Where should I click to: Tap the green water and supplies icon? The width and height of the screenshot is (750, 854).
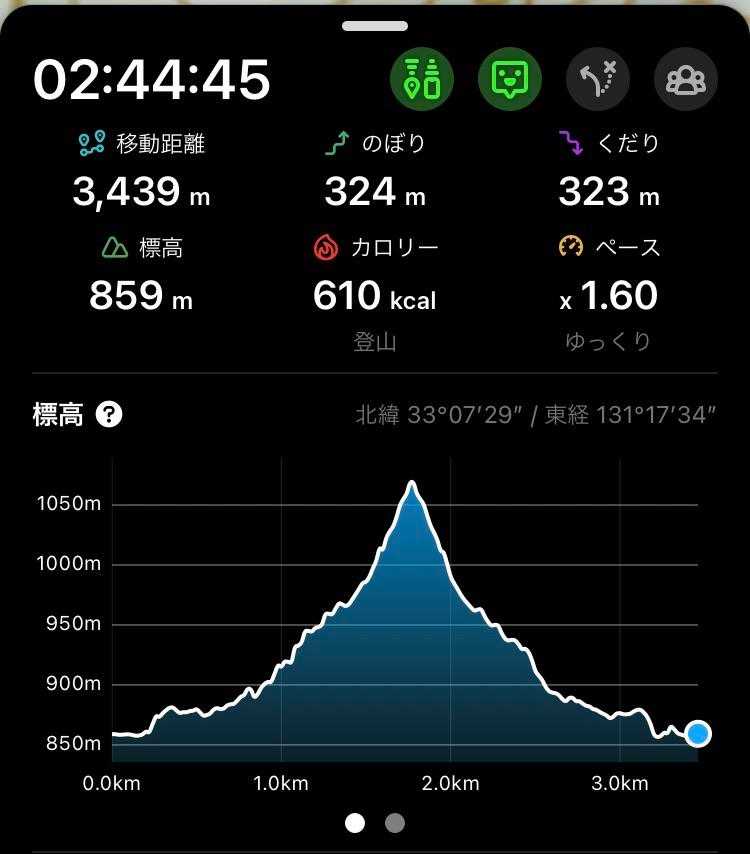pyautogui.click(x=421, y=78)
